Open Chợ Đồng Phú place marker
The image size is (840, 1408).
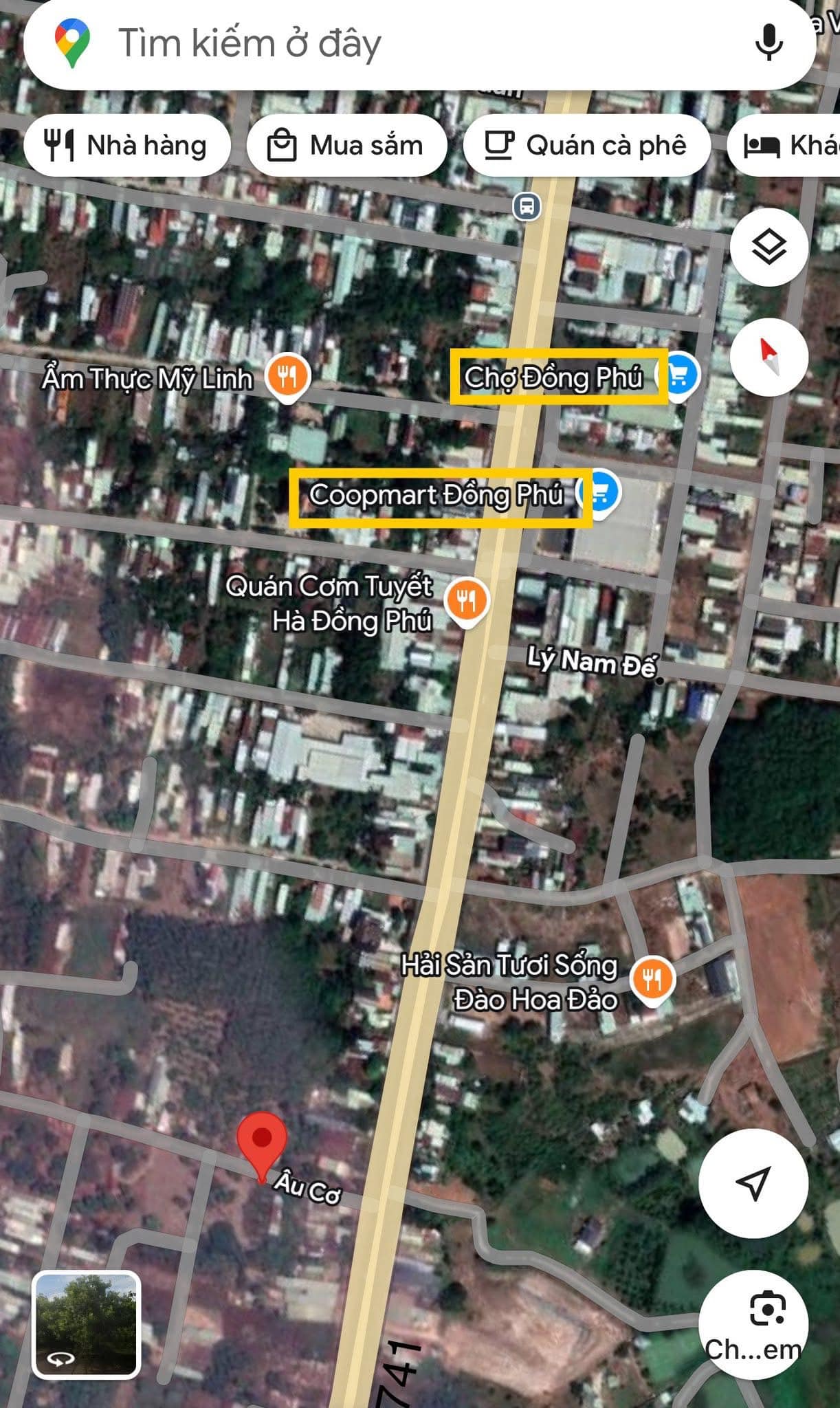[x=679, y=375]
